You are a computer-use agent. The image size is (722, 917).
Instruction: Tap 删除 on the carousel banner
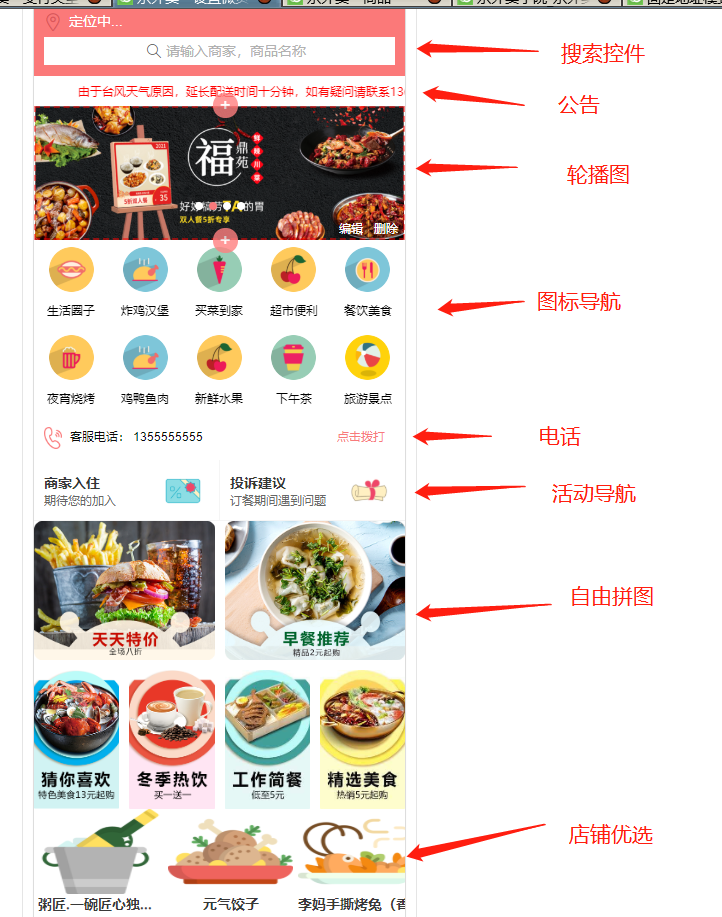click(386, 228)
